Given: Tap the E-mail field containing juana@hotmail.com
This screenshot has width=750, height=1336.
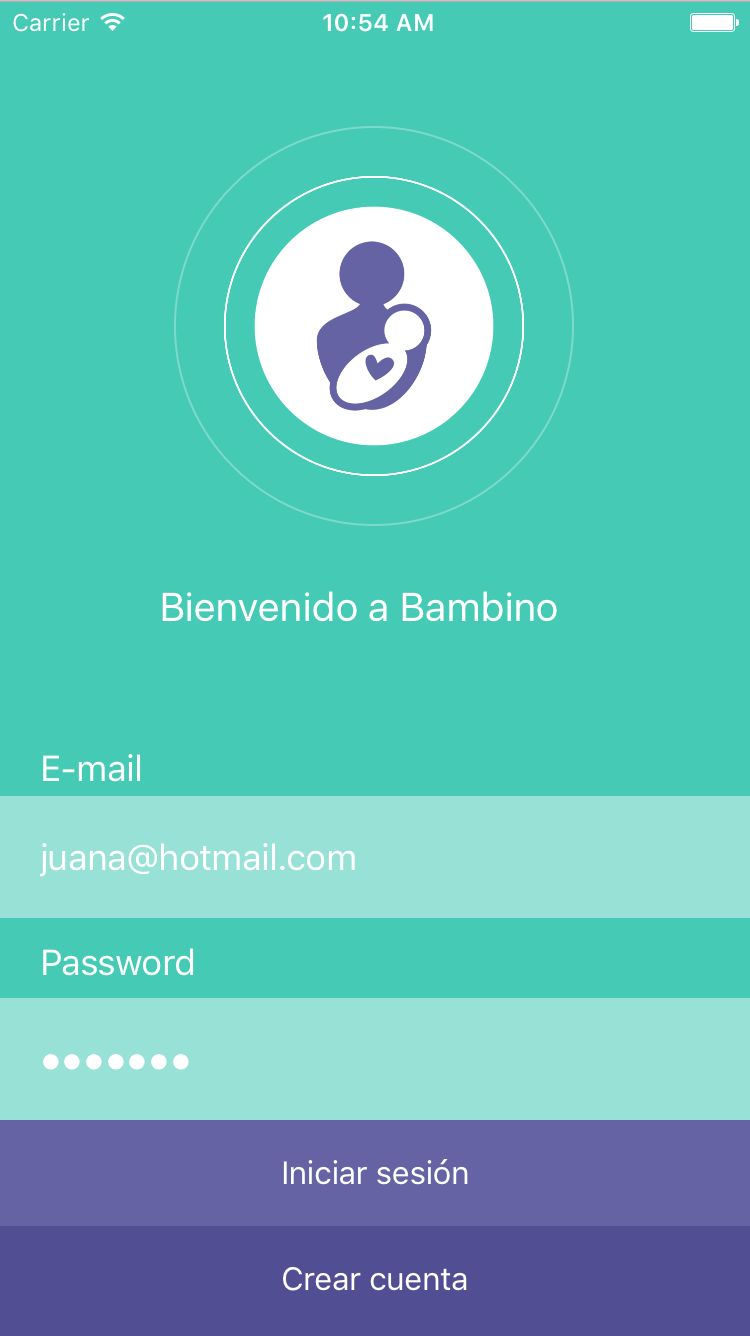Looking at the screenshot, I should tap(375, 857).
